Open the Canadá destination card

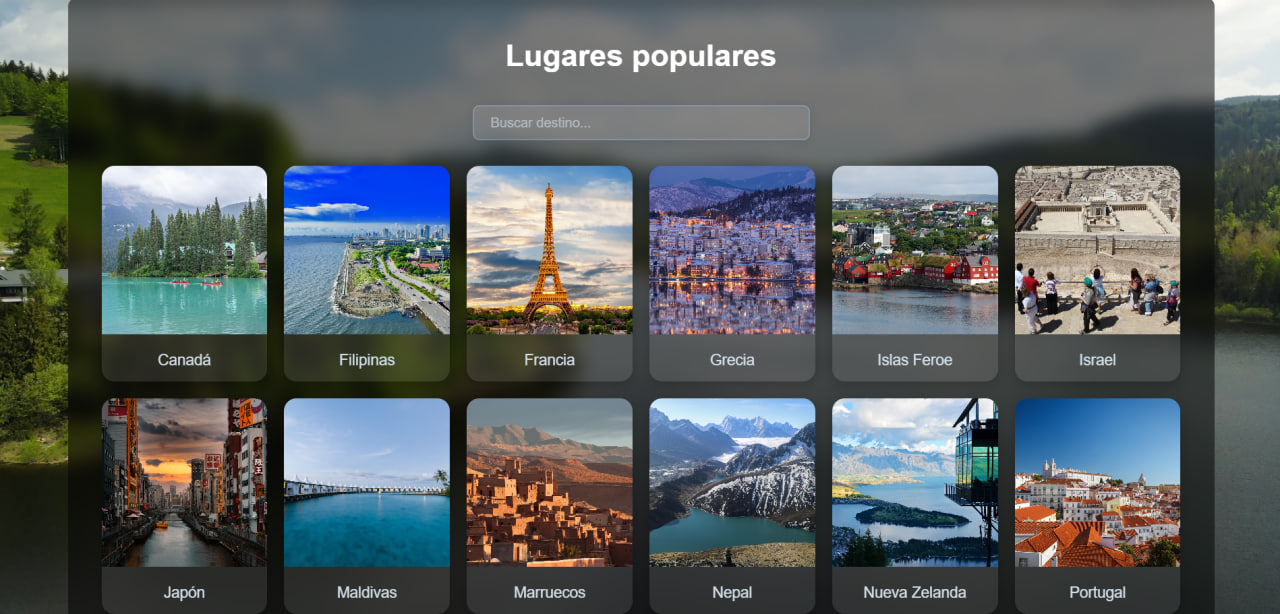point(184,272)
